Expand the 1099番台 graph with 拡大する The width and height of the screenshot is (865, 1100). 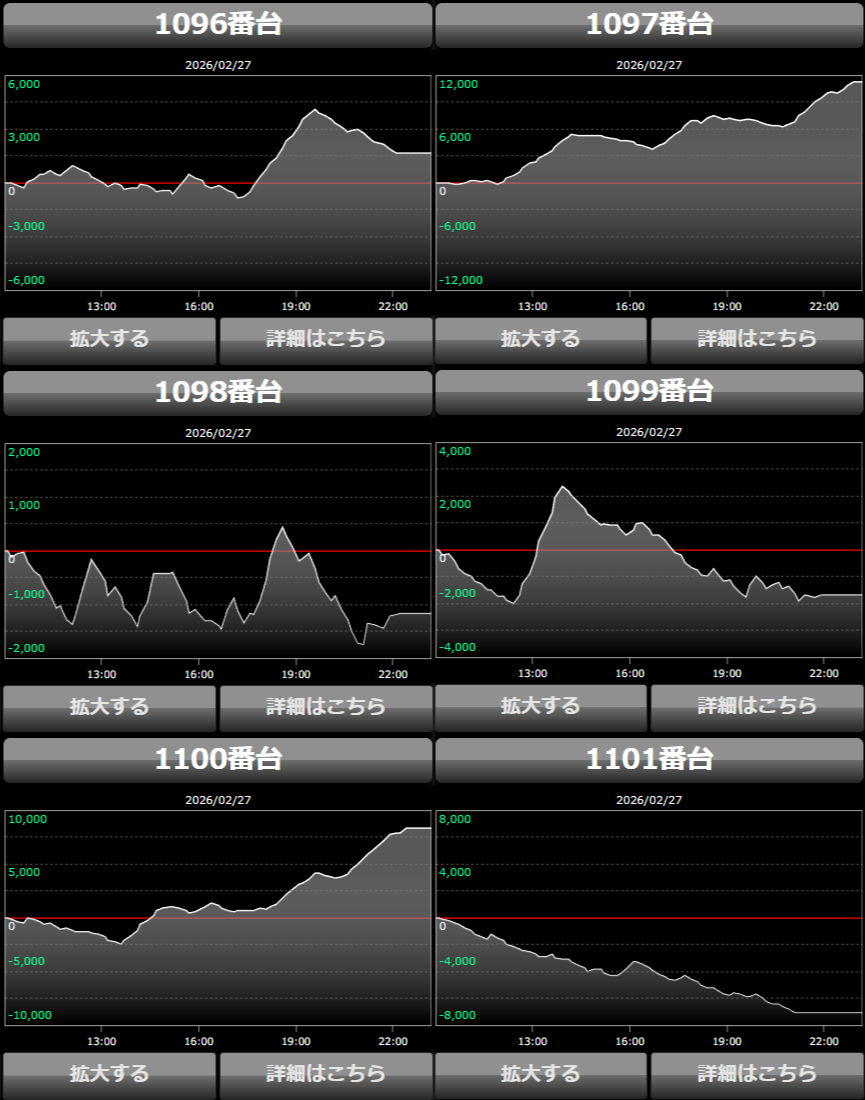coord(540,708)
